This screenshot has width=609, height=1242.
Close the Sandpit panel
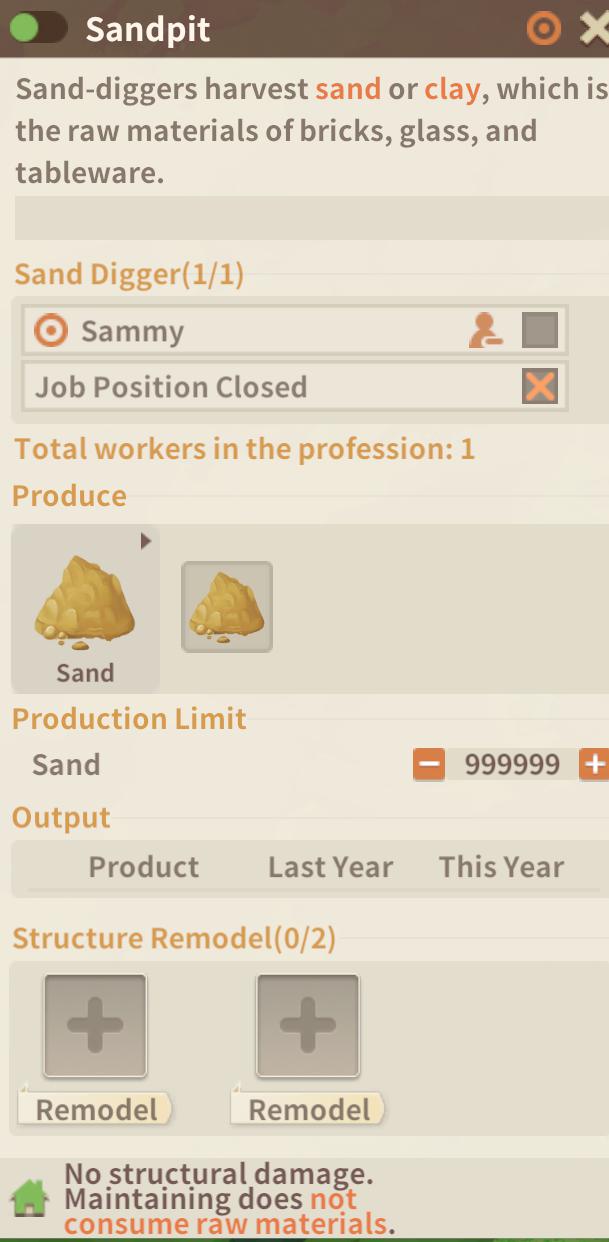(x=595, y=29)
